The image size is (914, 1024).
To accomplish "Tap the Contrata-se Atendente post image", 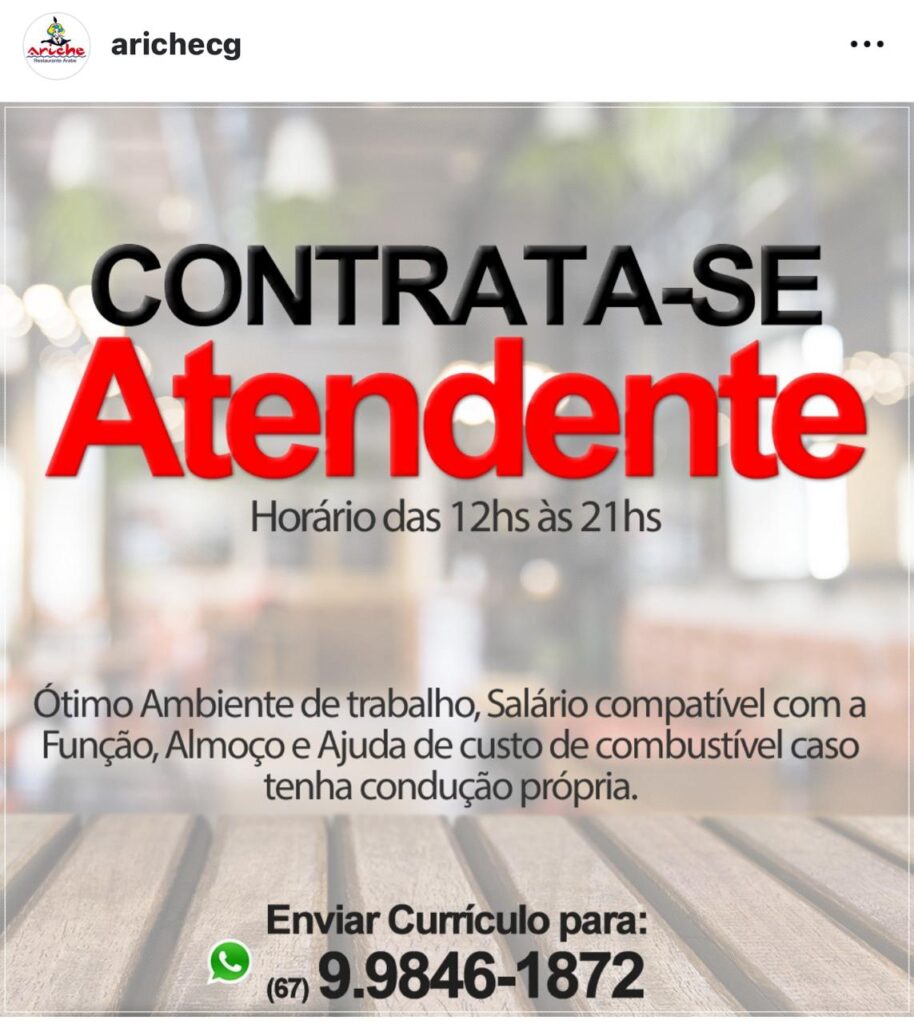I will pyautogui.click(x=457, y=560).
